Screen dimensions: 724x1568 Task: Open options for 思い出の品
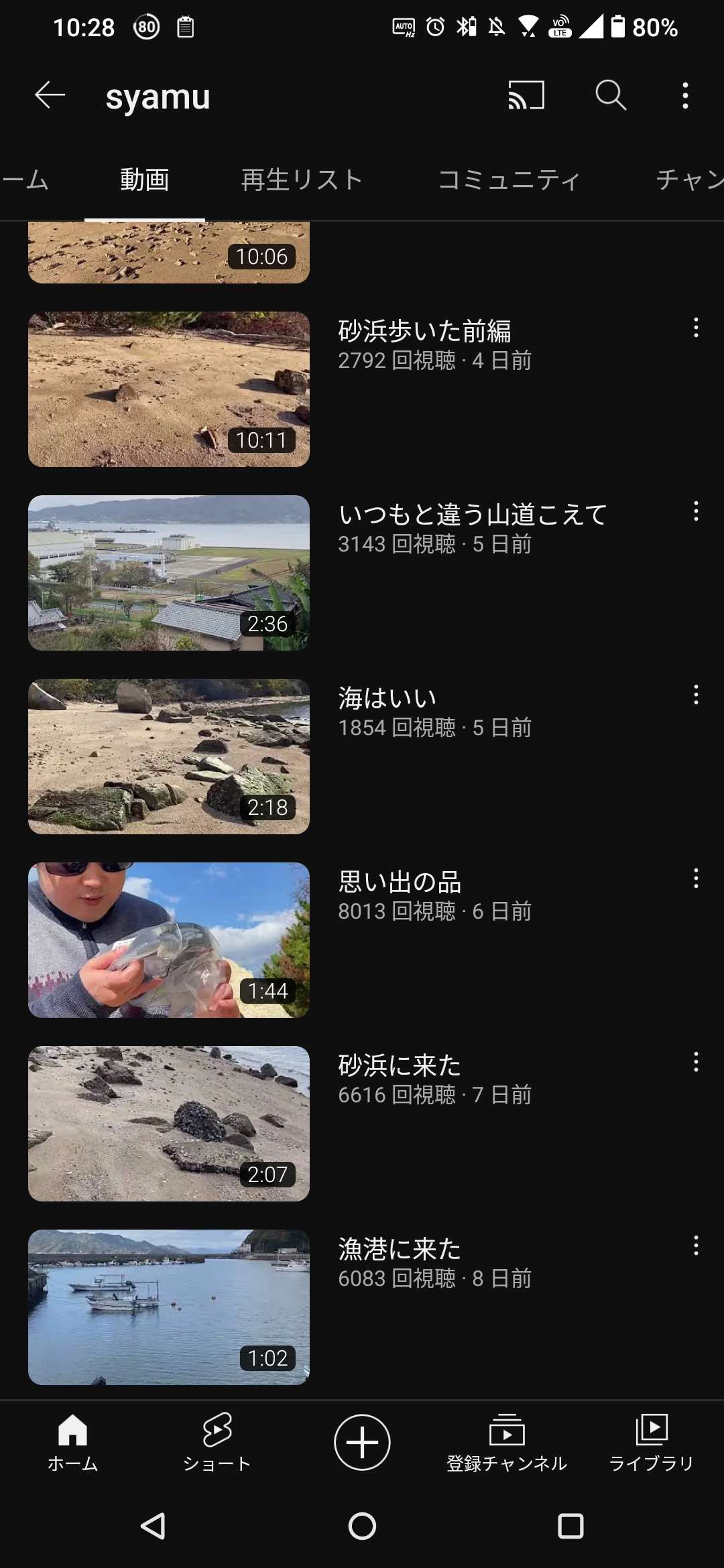point(696,878)
